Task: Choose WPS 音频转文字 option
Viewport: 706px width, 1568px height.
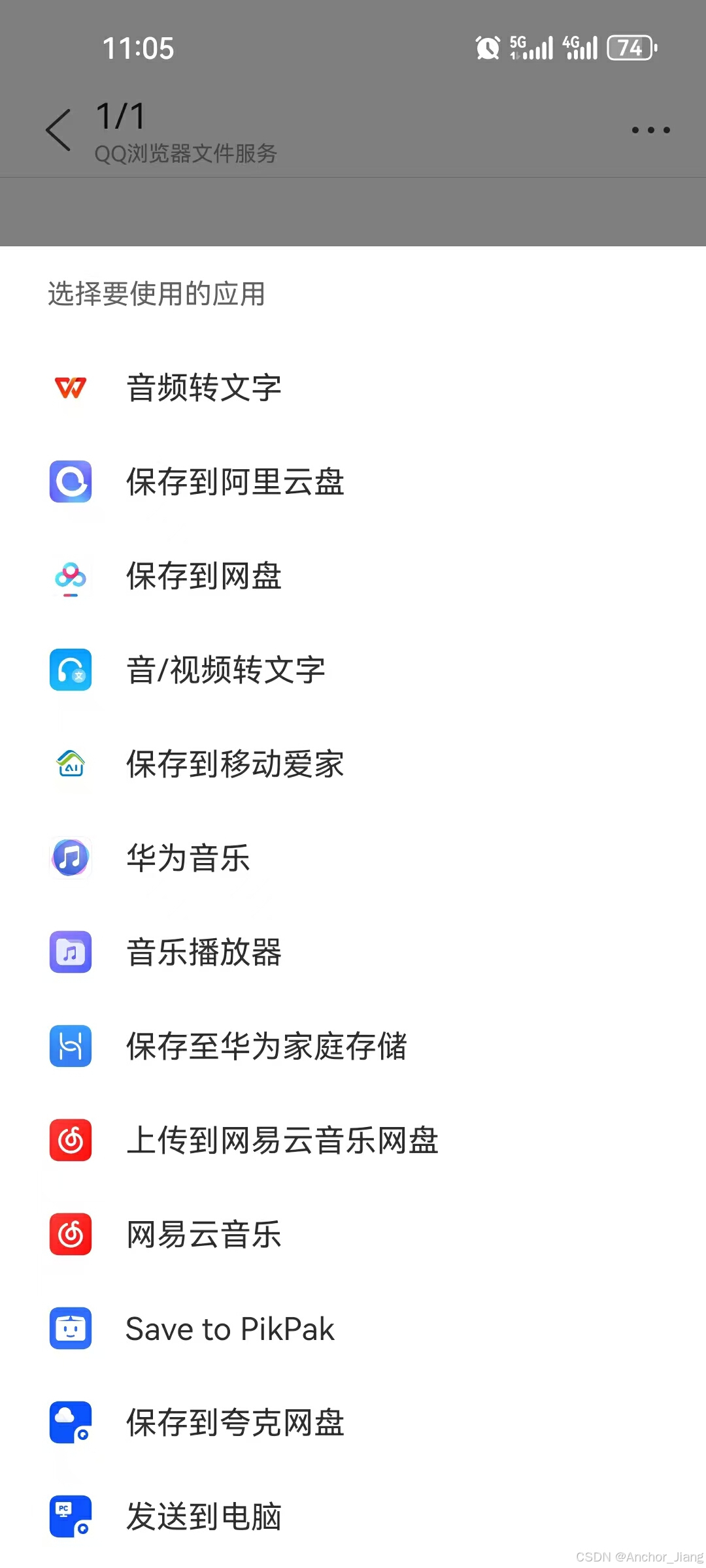Action: (203, 388)
